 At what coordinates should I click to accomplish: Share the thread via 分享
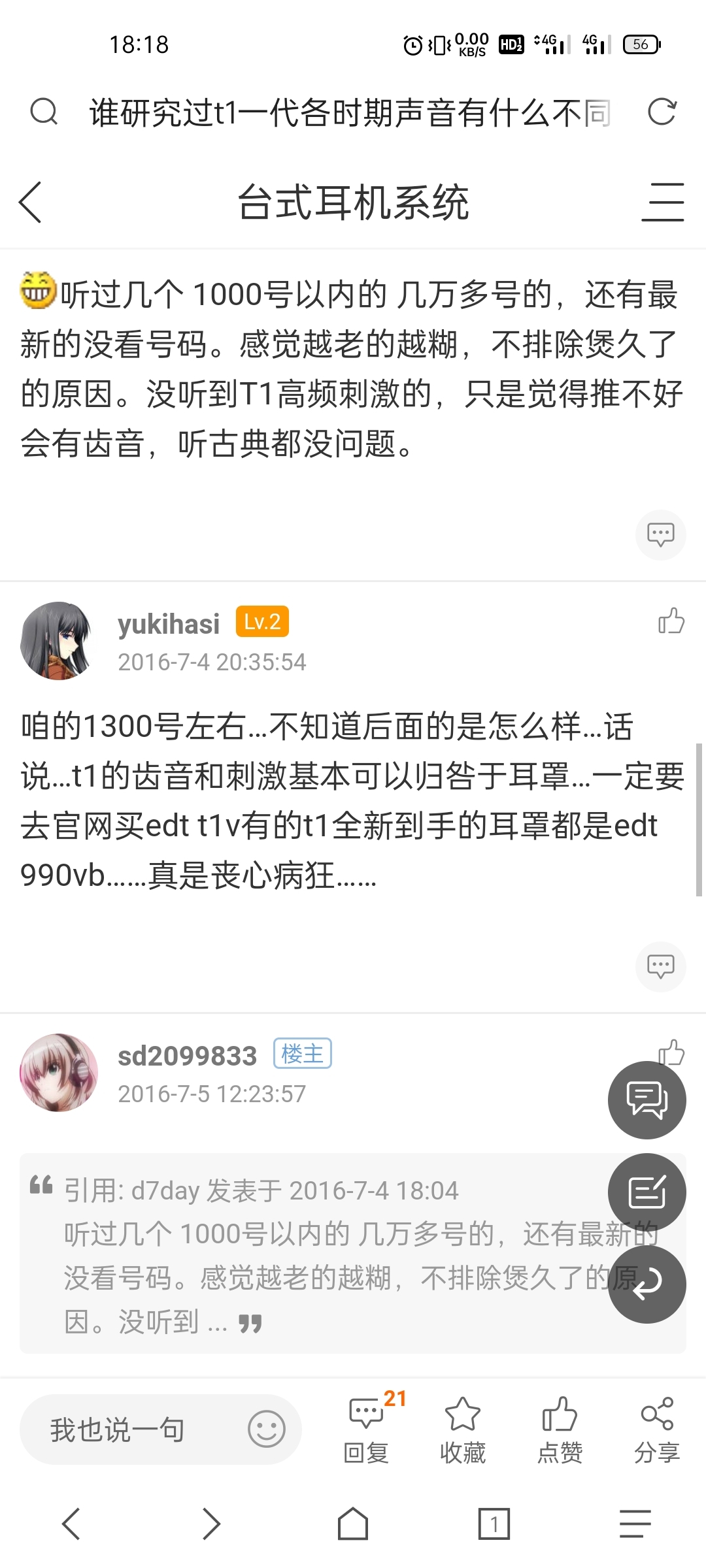click(656, 1429)
